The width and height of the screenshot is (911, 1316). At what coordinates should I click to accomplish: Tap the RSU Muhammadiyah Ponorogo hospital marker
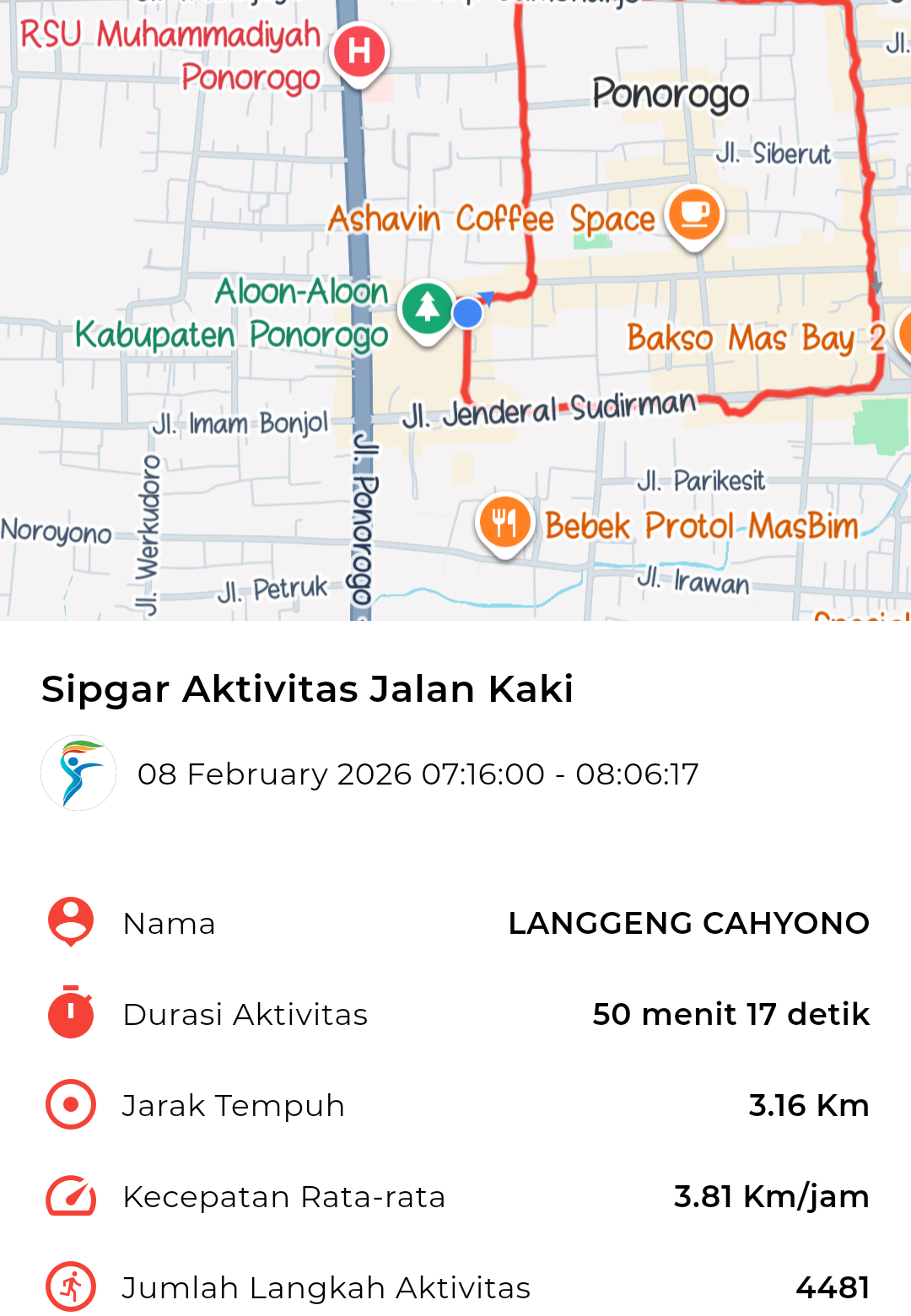click(x=359, y=52)
